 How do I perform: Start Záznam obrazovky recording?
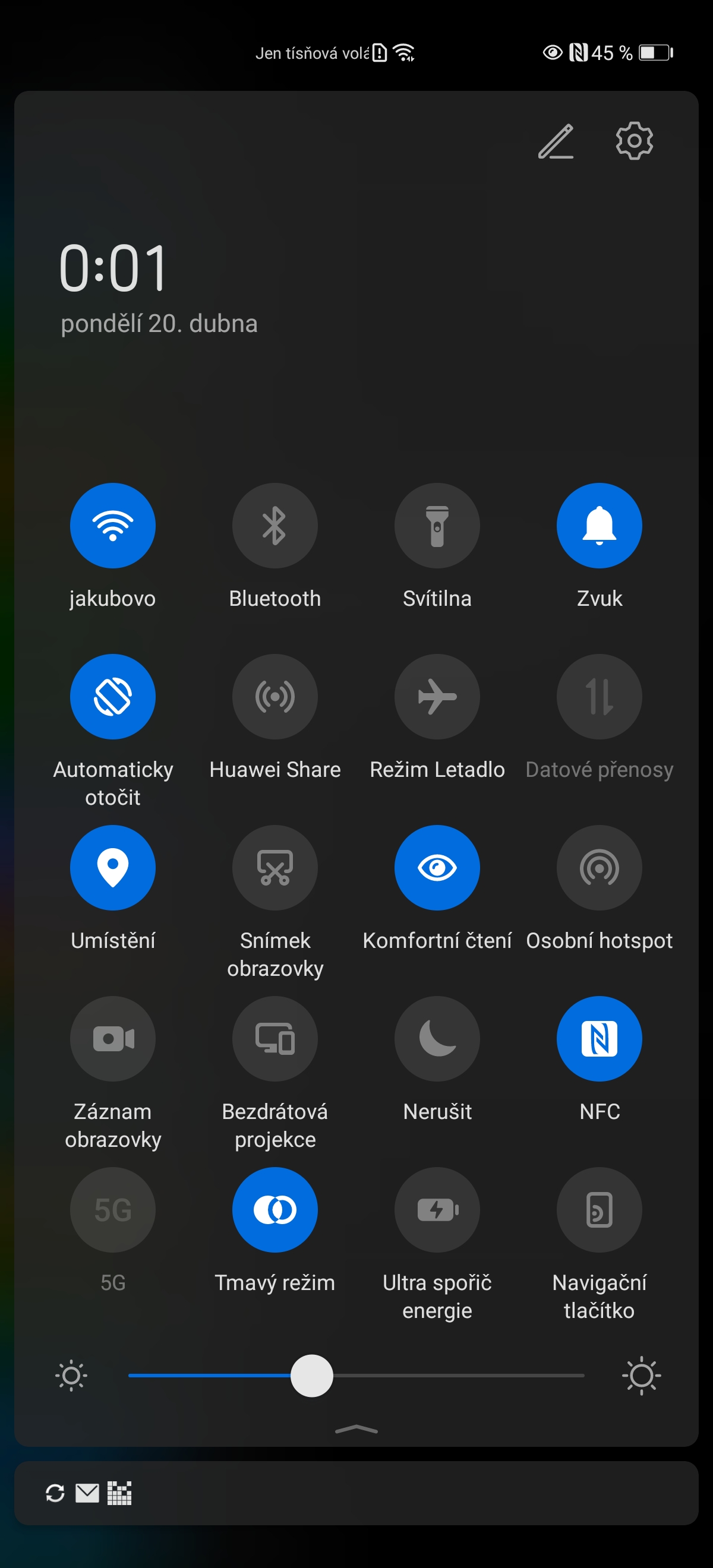click(113, 1038)
